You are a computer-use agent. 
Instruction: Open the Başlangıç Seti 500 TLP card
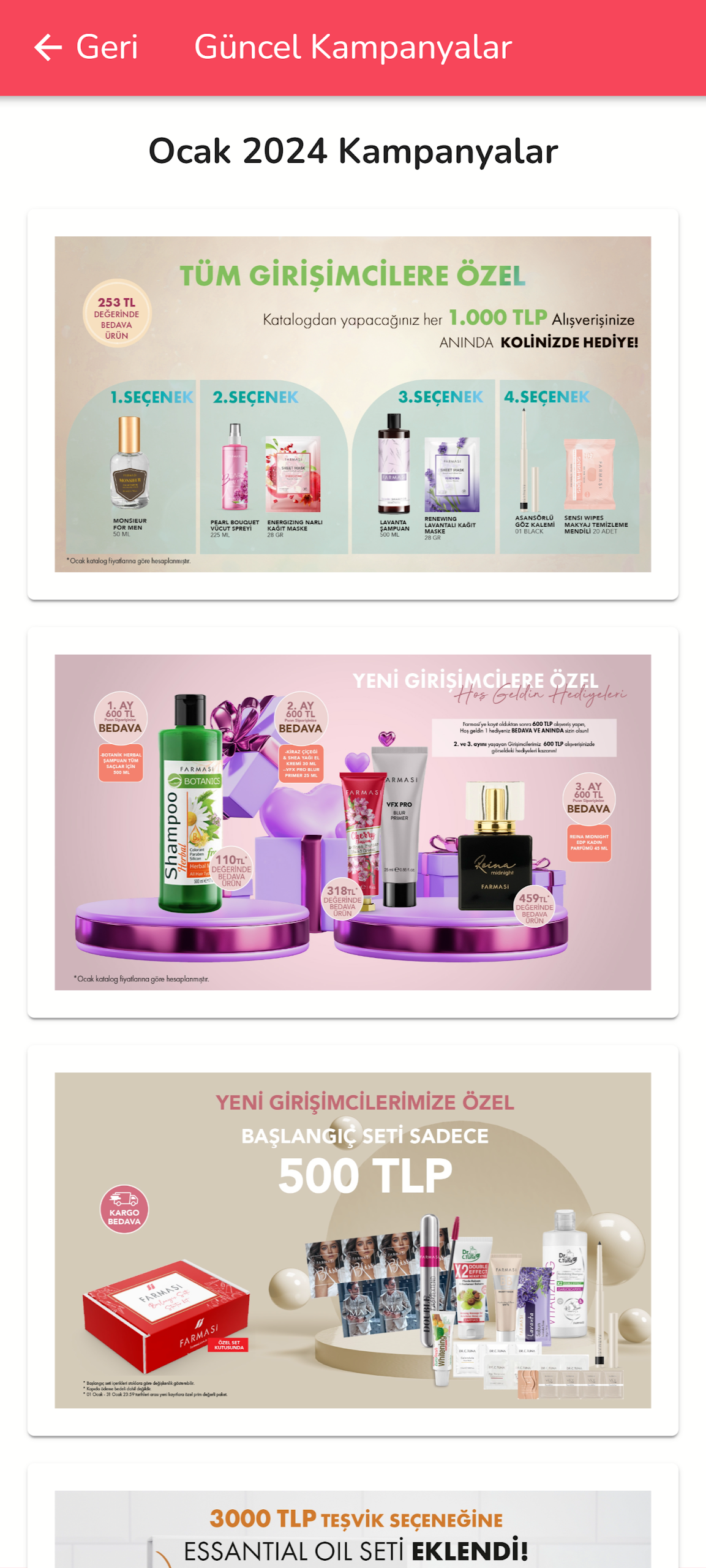click(353, 1240)
